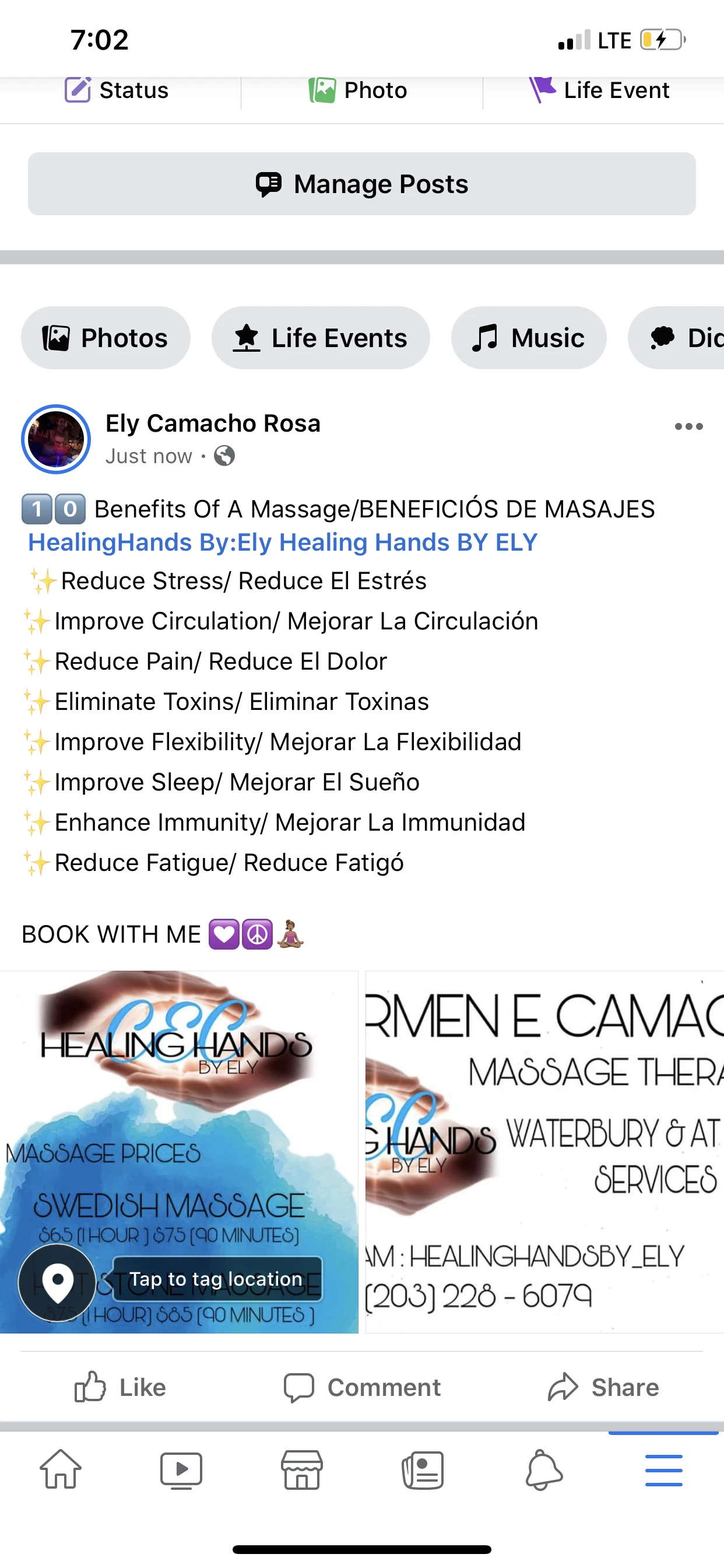
Task: Switch to the Watch videos tab
Action: click(x=181, y=1469)
